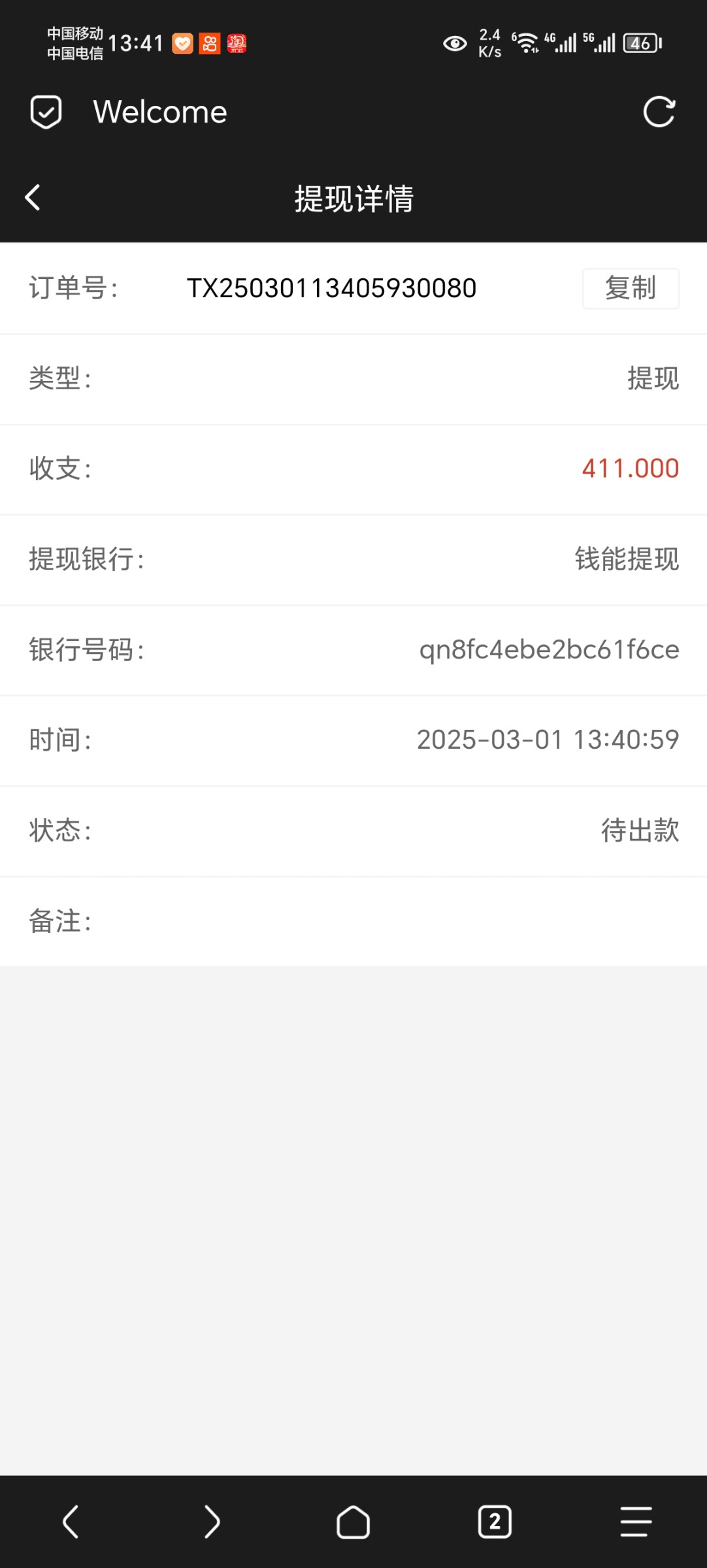Open the browser's hamburger menu
This screenshot has width=707, height=1568.
click(x=636, y=1522)
